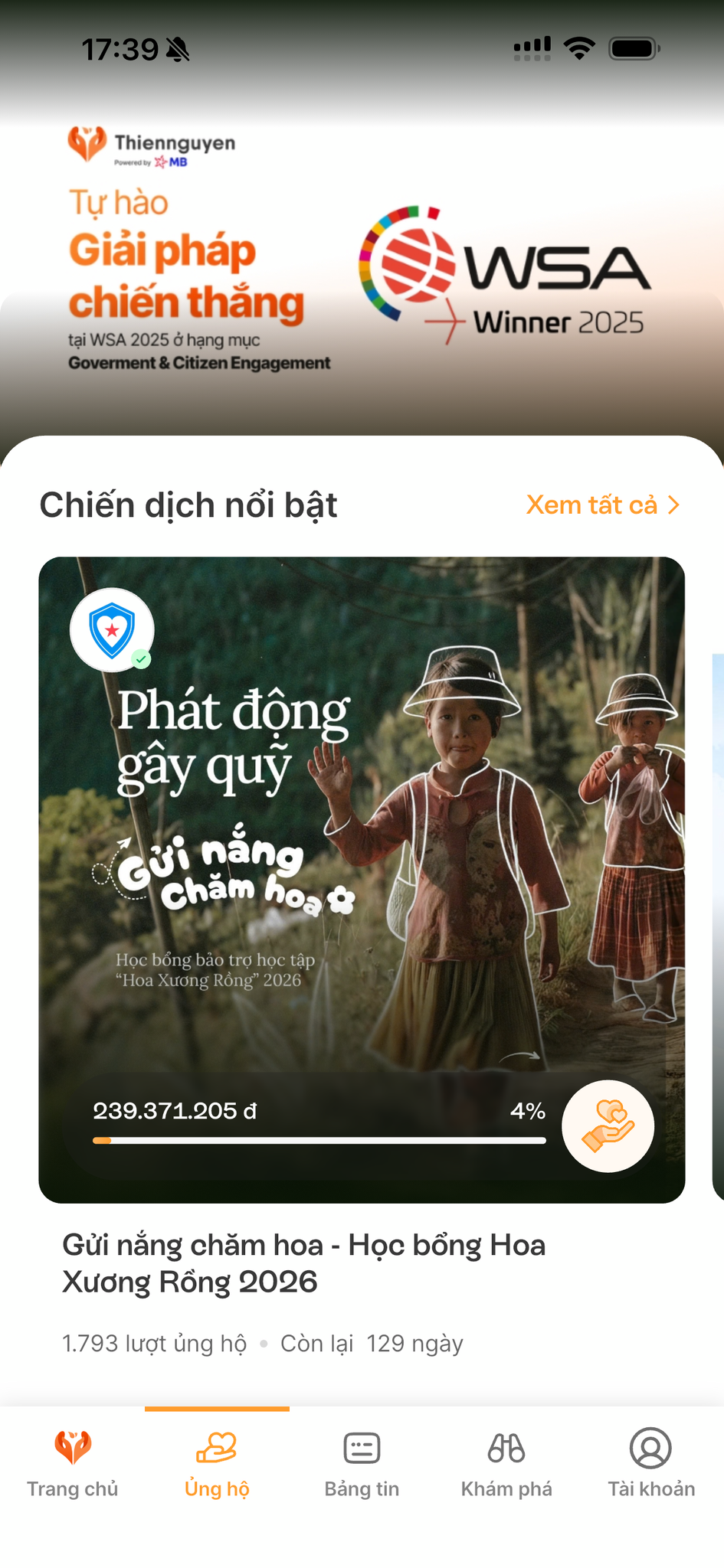The image size is (724, 1568).
Task: Go to Trang chủ tab
Action: click(x=73, y=1464)
